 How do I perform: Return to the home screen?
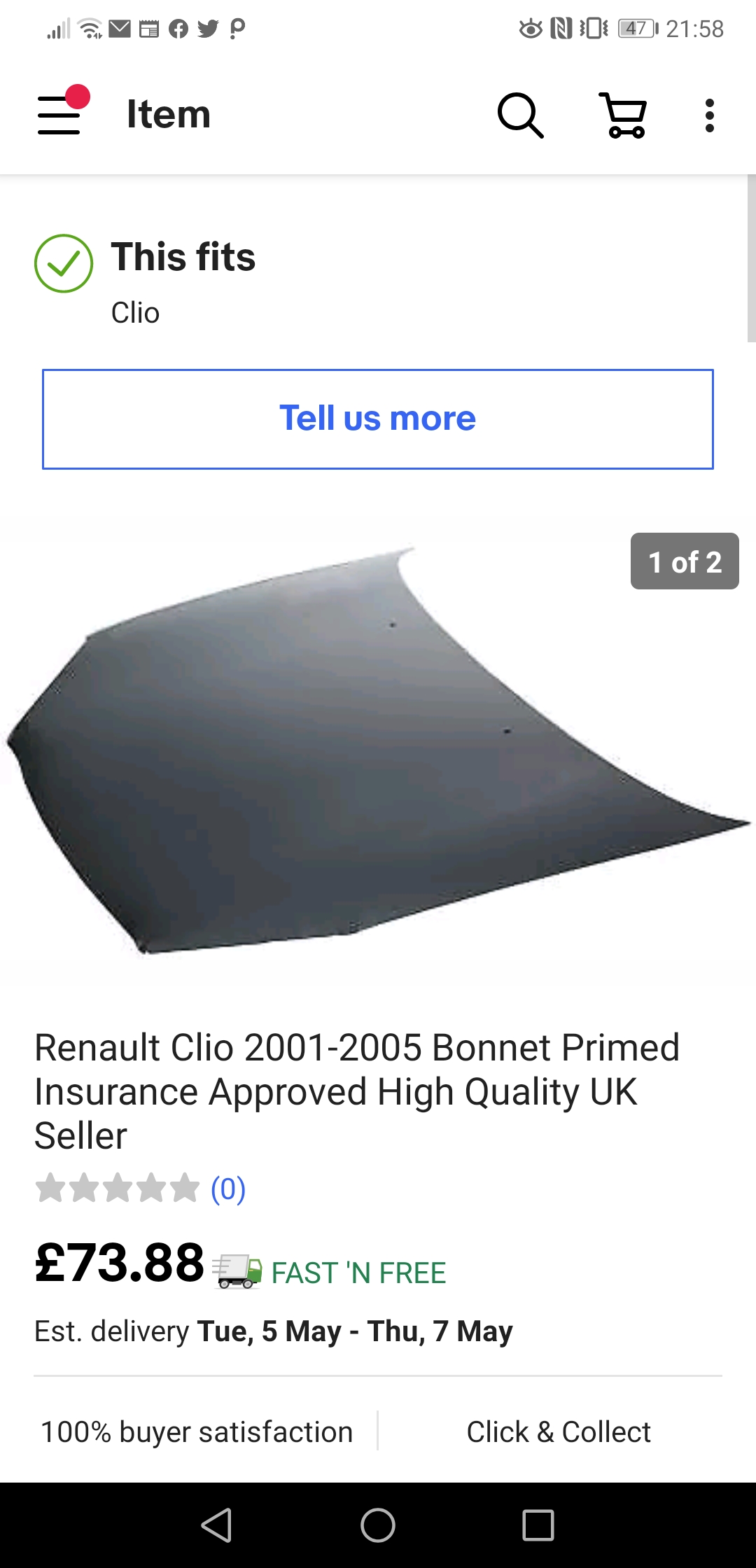click(378, 1525)
